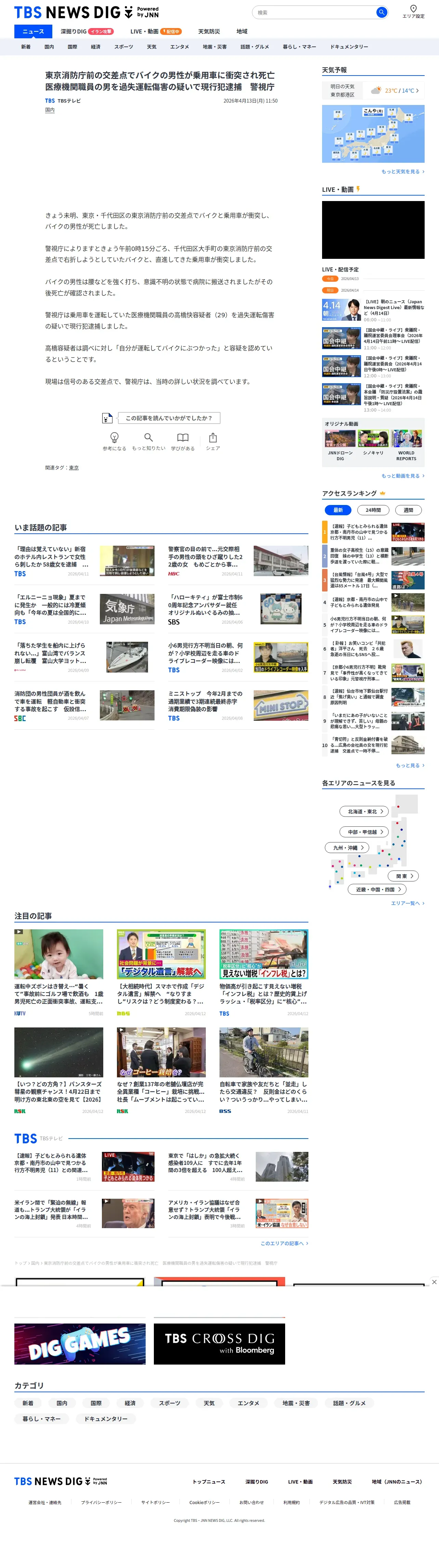Open the 国内 link under the headline
Image resolution: width=439 pixels, height=1568 pixels.
50,110
